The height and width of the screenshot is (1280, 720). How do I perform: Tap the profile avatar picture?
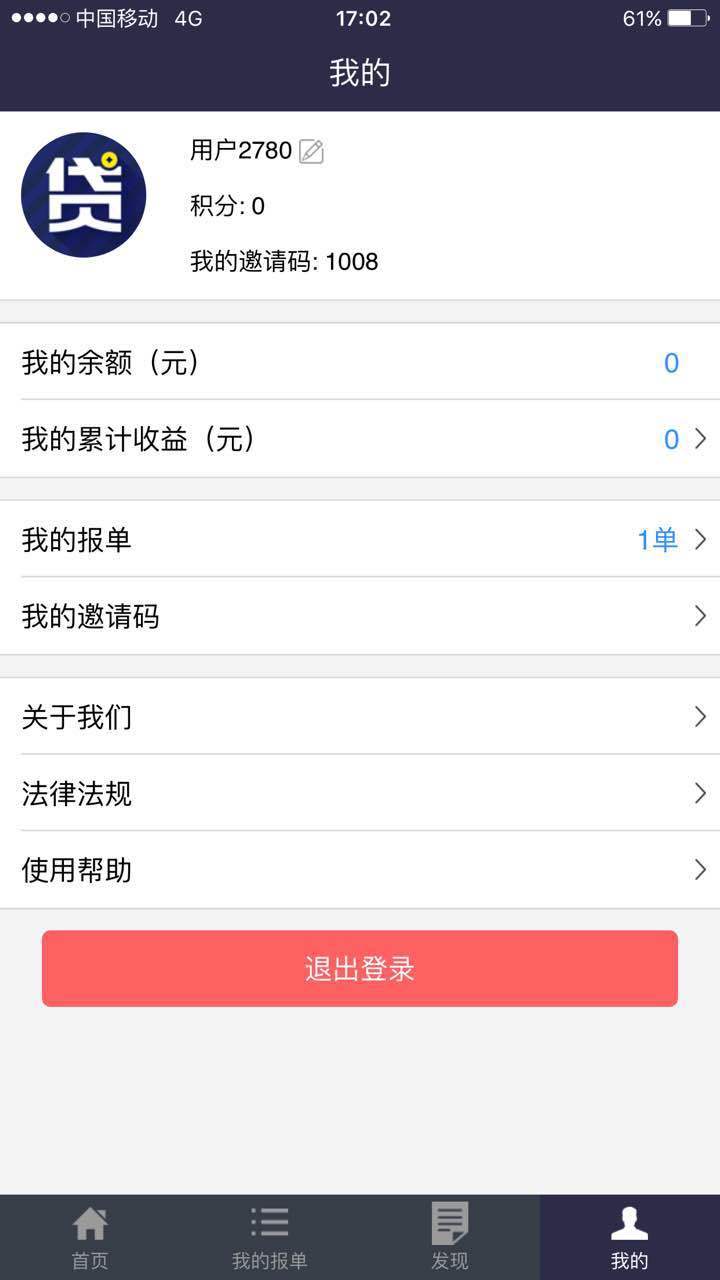point(84,195)
